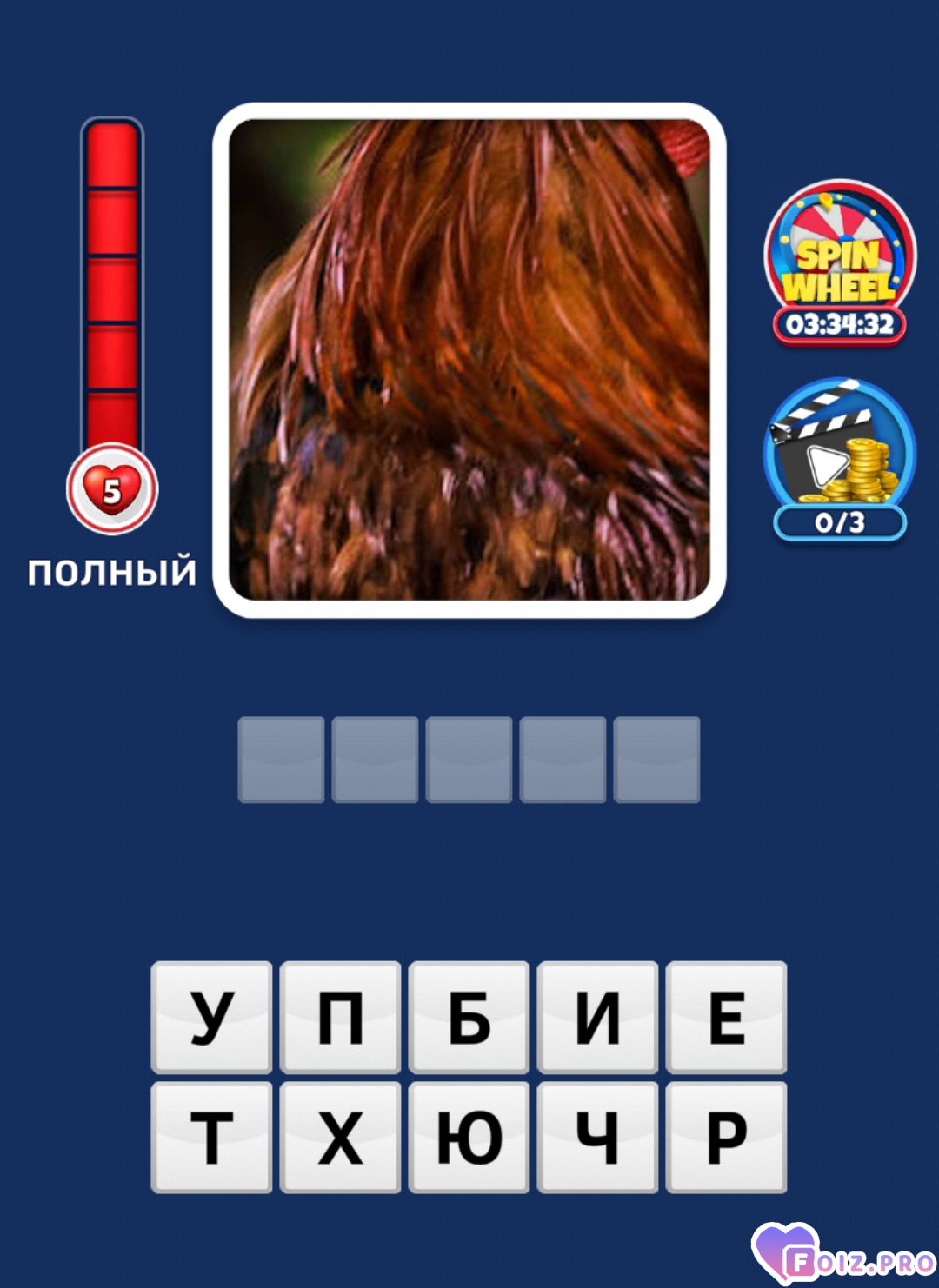The image size is (939, 1288).
Task: Pick the letter П tile
Action: [340, 1017]
